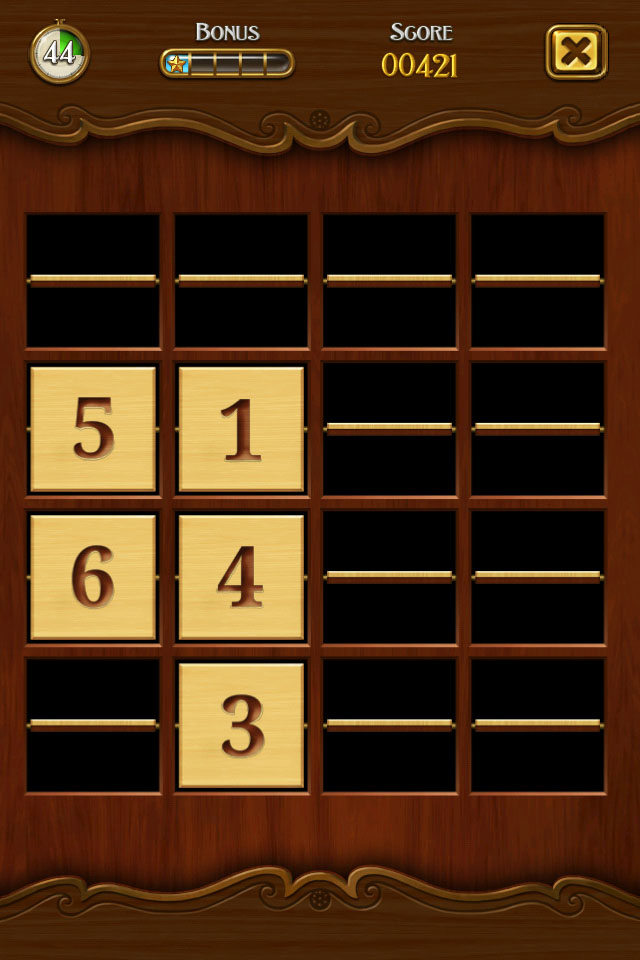Tap the number 1 tile
This screenshot has height=960, width=640.
click(x=241, y=428)
